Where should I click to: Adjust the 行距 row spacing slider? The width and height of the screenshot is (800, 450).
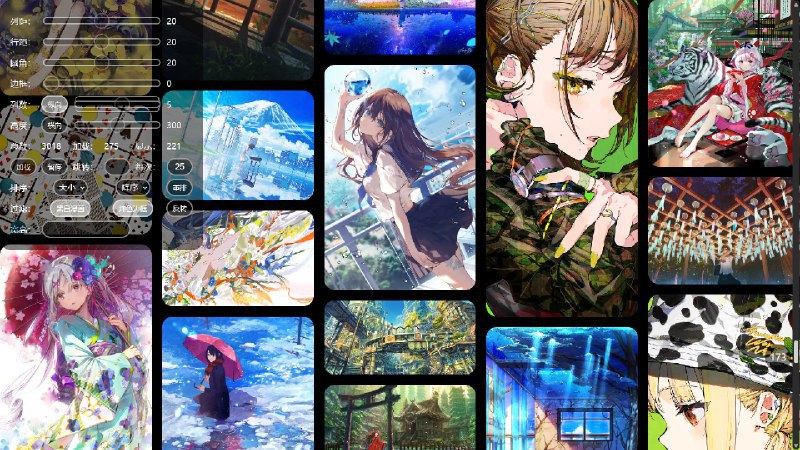point(100,42)
